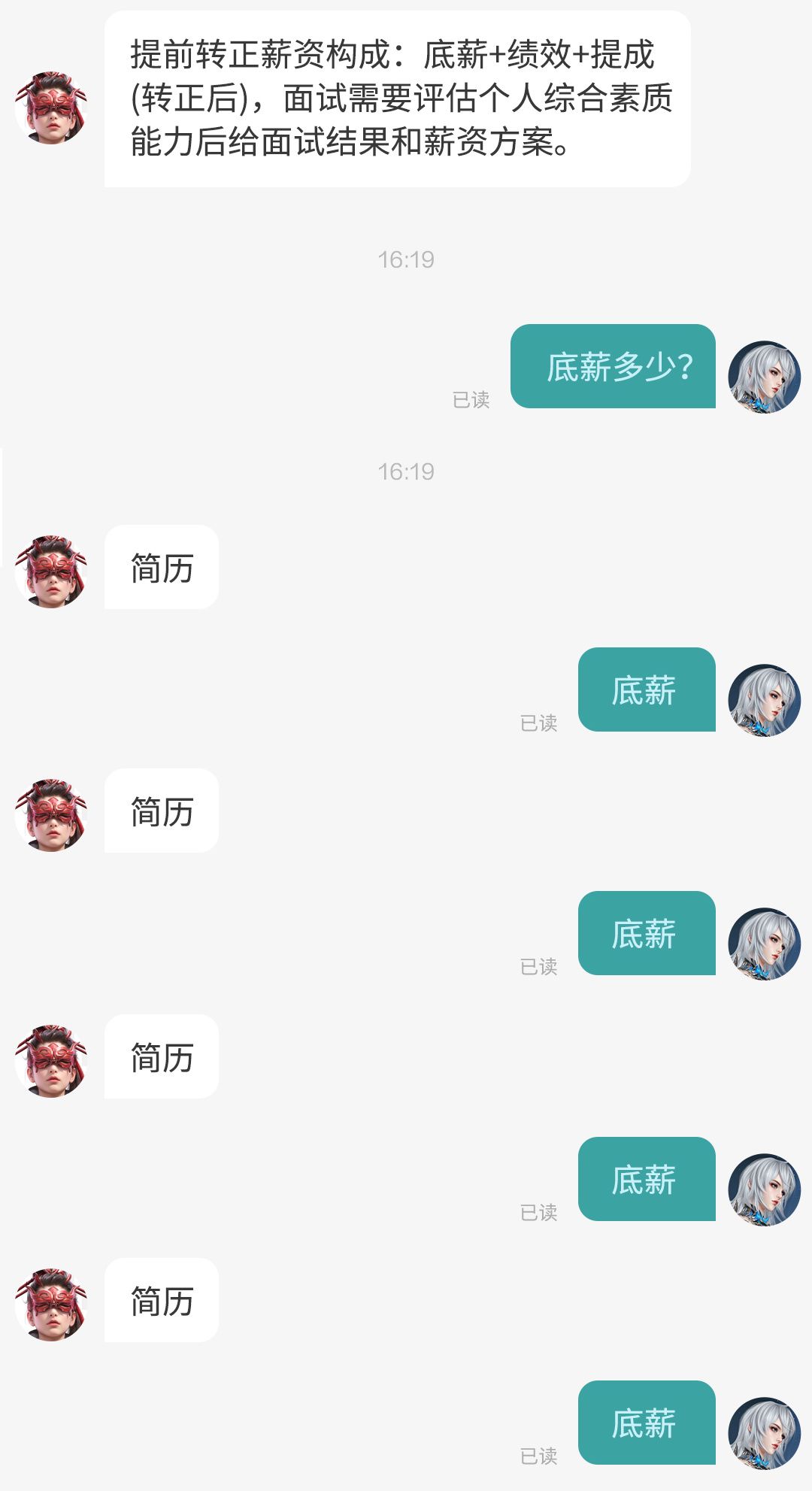Click the upper "16:19" timestamp
The image size is (812, 1491).
(x=405, y=259)
